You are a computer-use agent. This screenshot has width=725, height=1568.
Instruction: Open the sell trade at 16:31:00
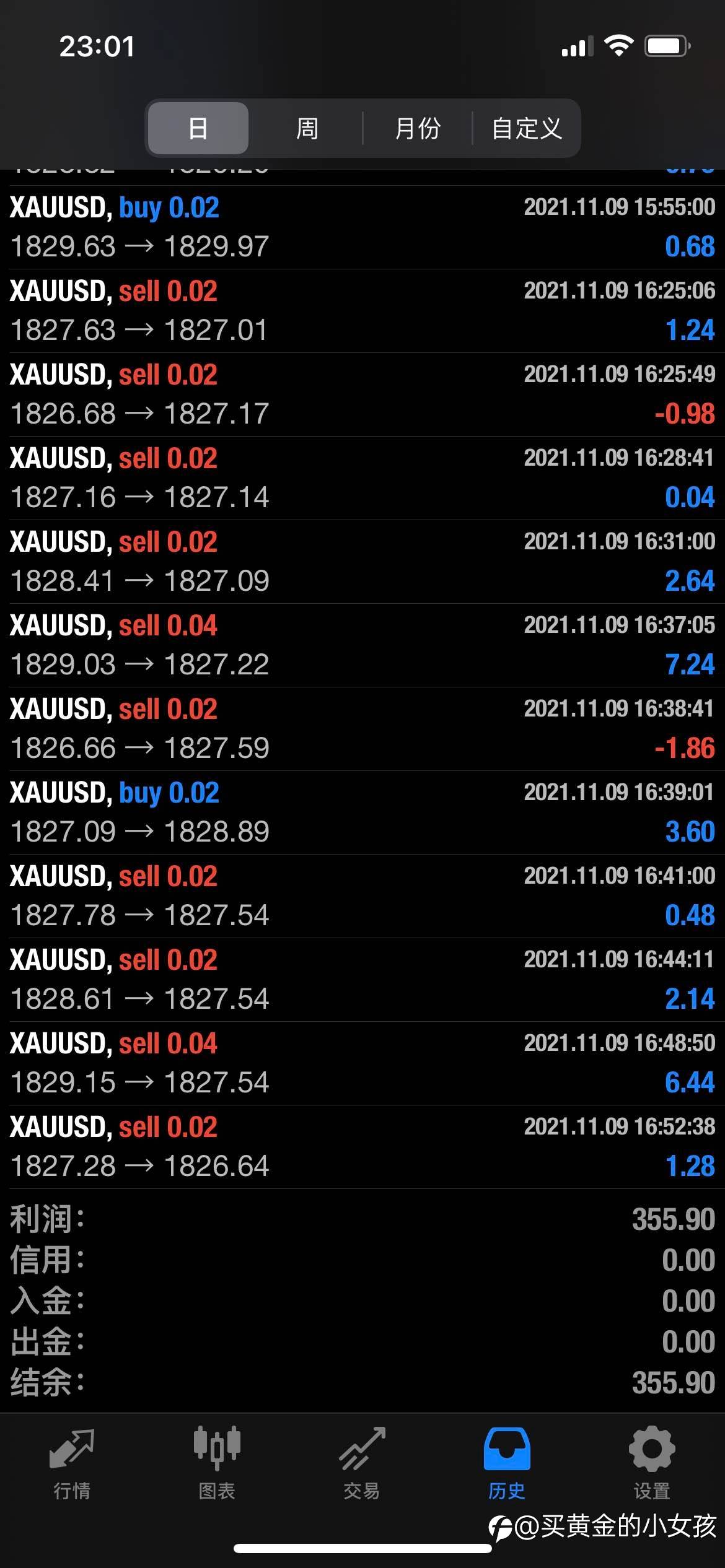click(x=362, y=562)
